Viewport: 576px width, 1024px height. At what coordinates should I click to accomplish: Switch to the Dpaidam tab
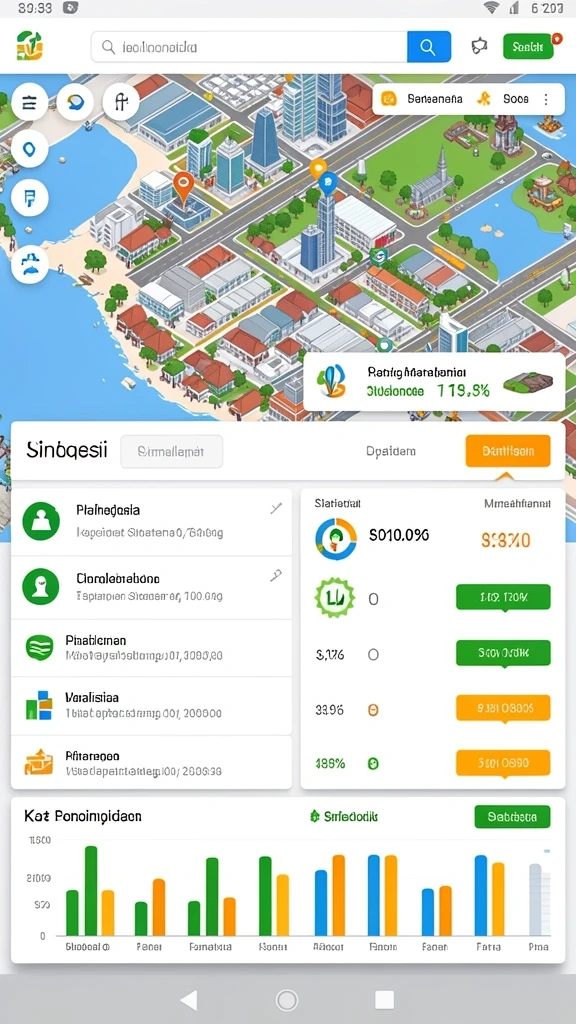(x=391, y=451)
